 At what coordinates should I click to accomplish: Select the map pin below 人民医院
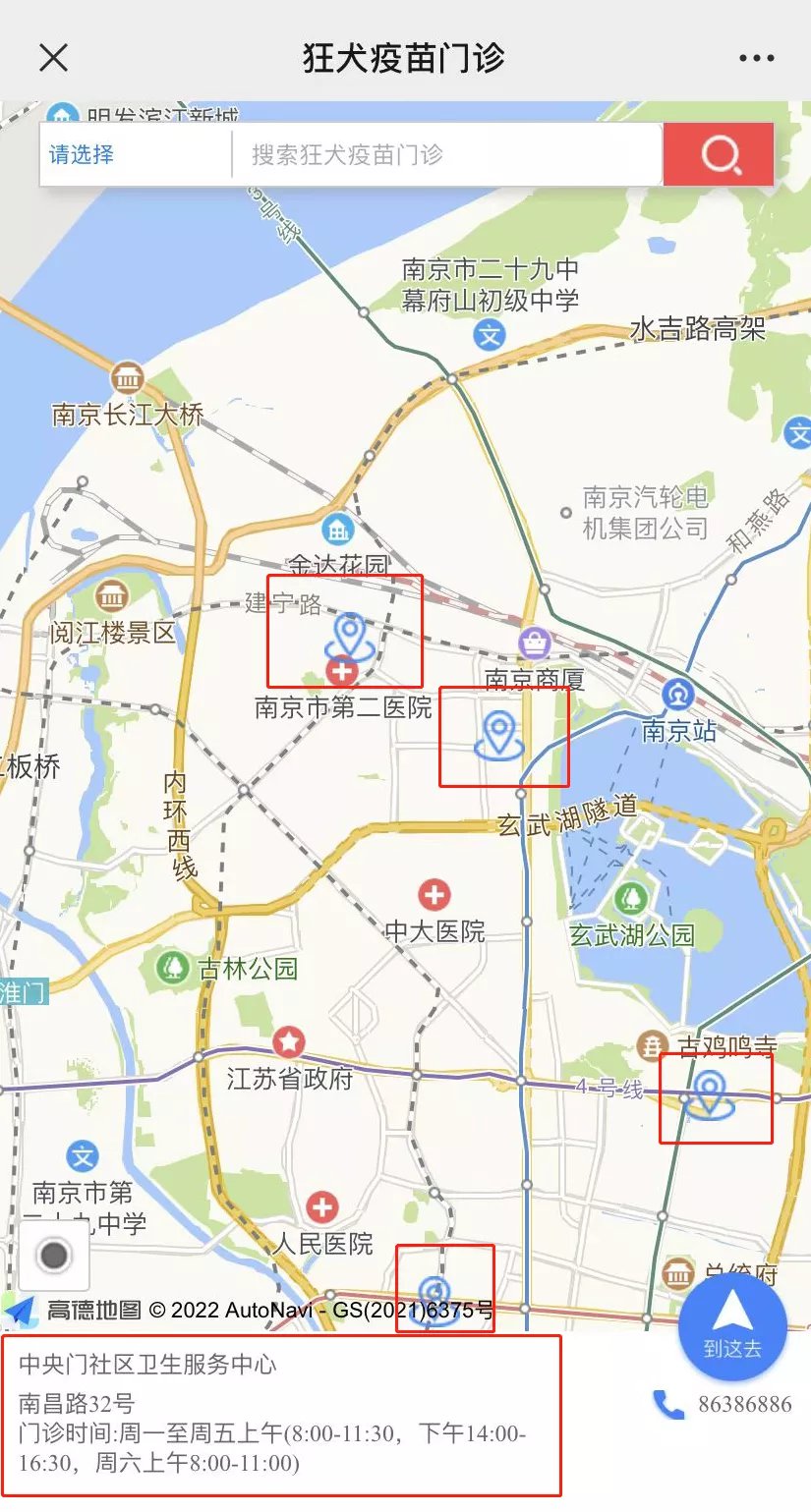pos(434,1295)
